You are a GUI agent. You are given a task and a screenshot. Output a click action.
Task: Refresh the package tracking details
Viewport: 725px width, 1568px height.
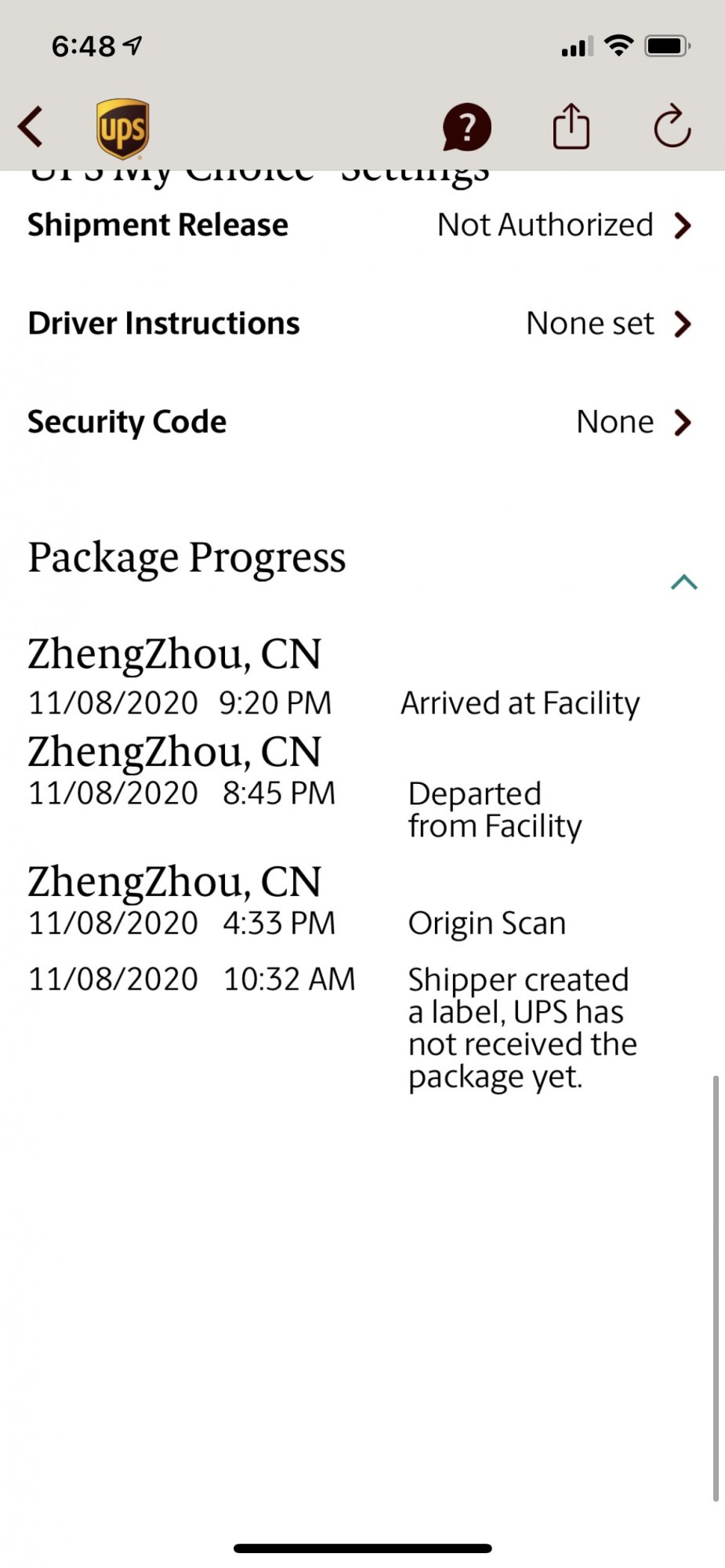click(672, 126)
